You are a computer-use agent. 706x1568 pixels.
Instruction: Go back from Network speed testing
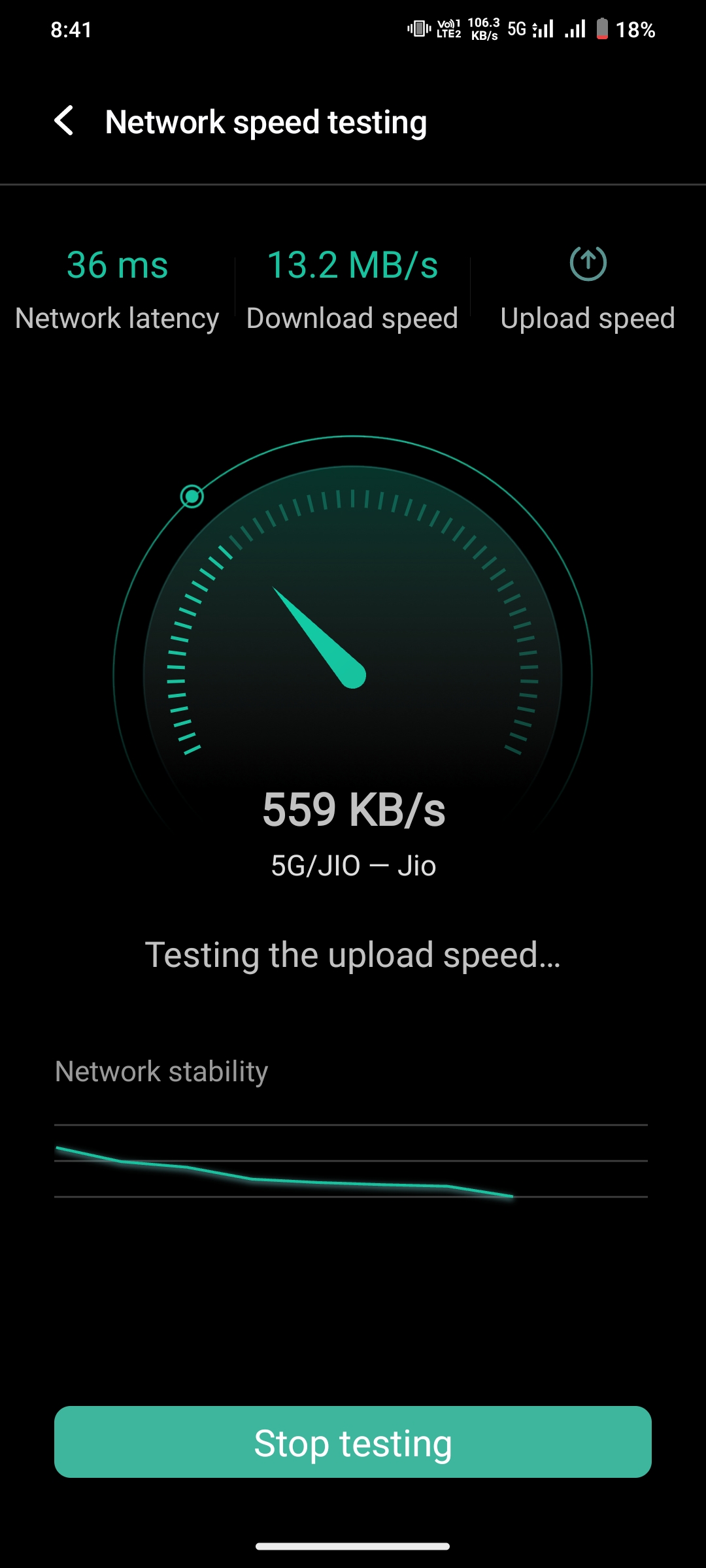pyautogui.click(x=64, y=122)
